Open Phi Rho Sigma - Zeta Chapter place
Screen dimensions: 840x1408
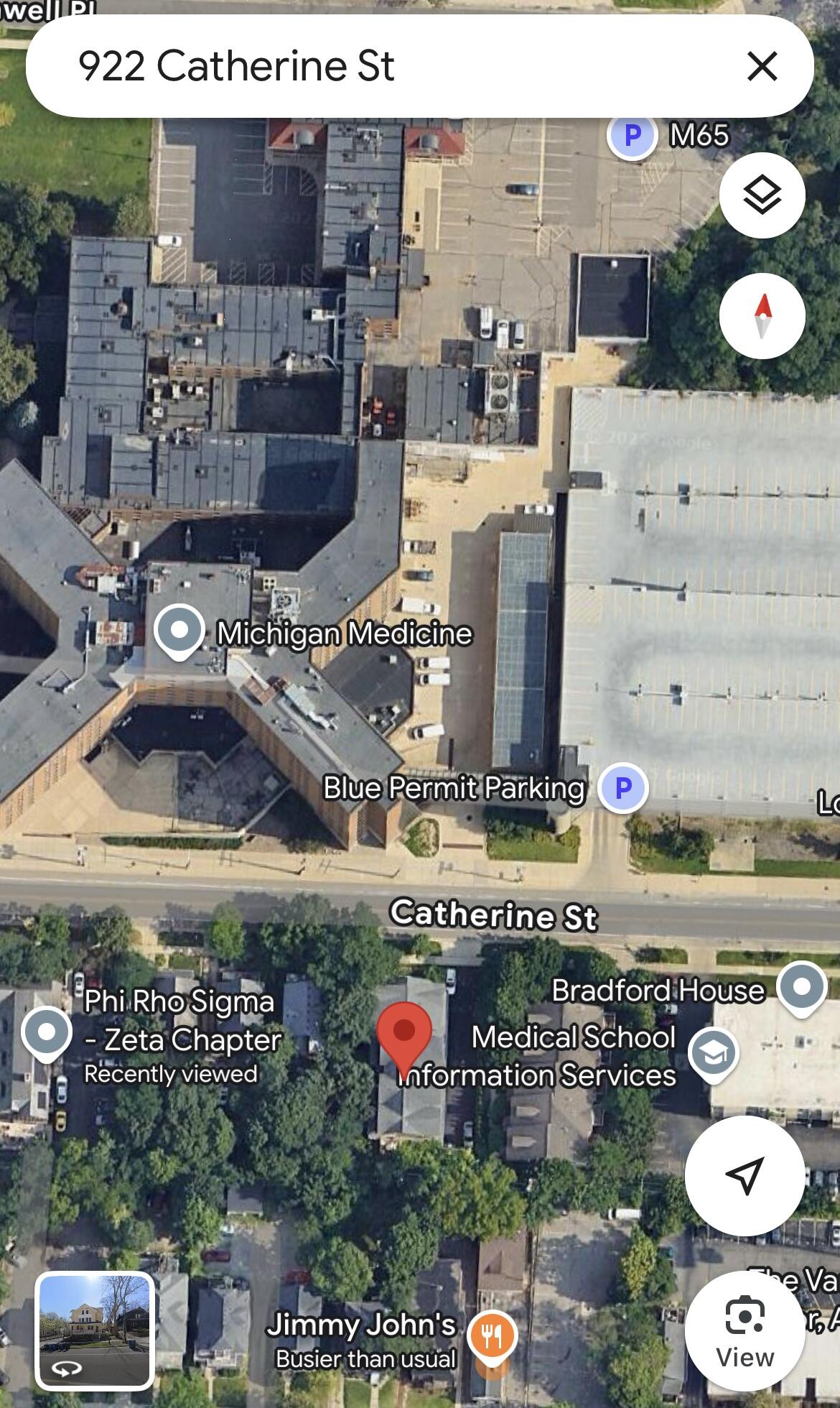coord(47,1033)
